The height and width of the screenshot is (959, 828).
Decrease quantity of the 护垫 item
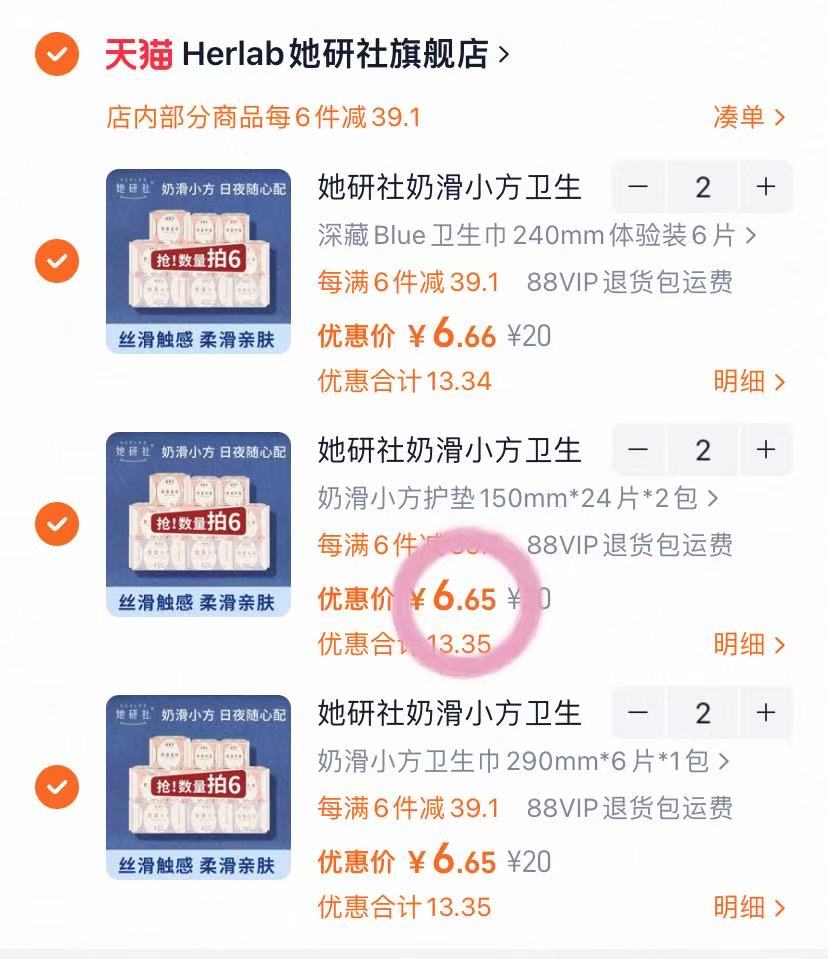pos(639,450)
